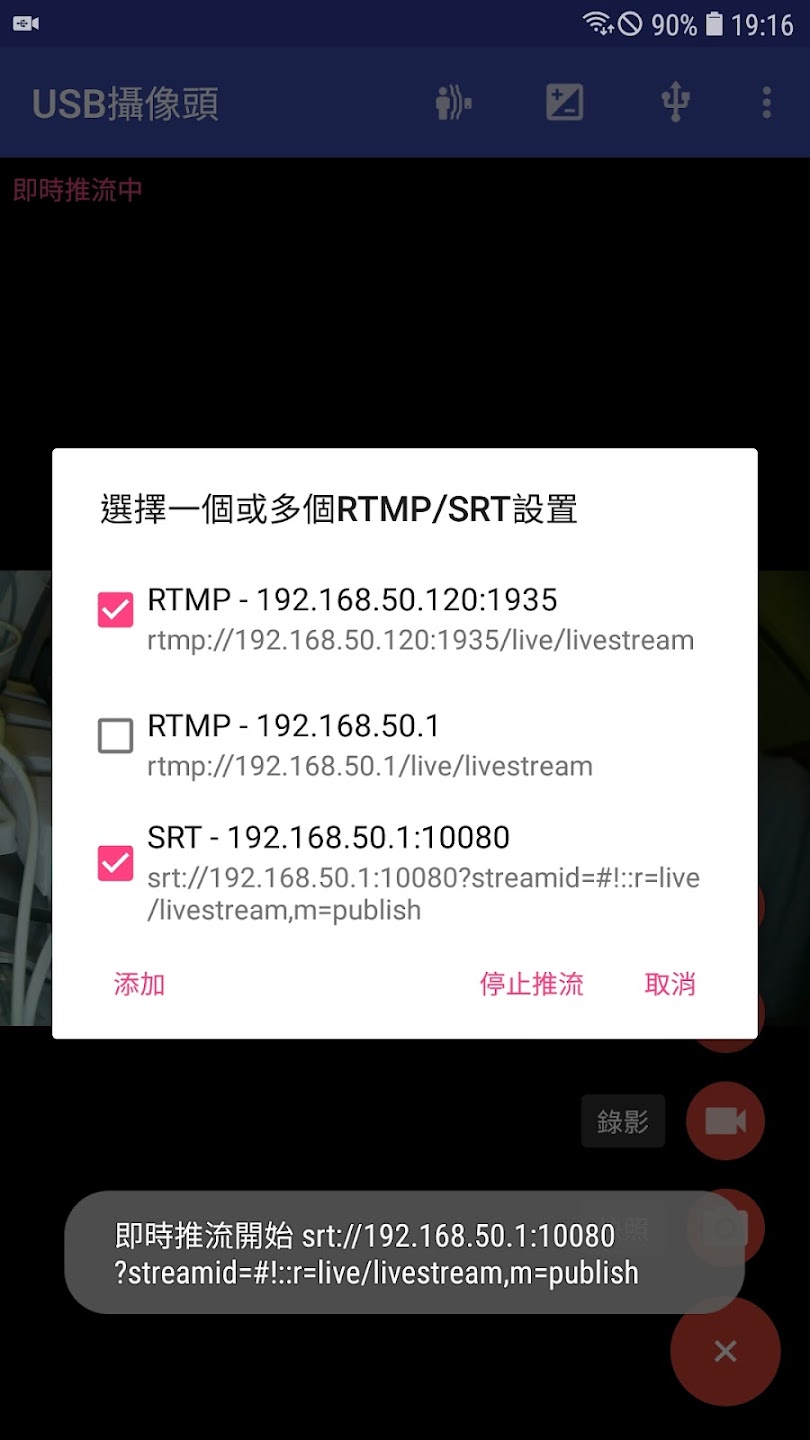Screen dimensions: 810x1440
Task: Tap 停止推流 to stop streaming
Action: (531, 984)
